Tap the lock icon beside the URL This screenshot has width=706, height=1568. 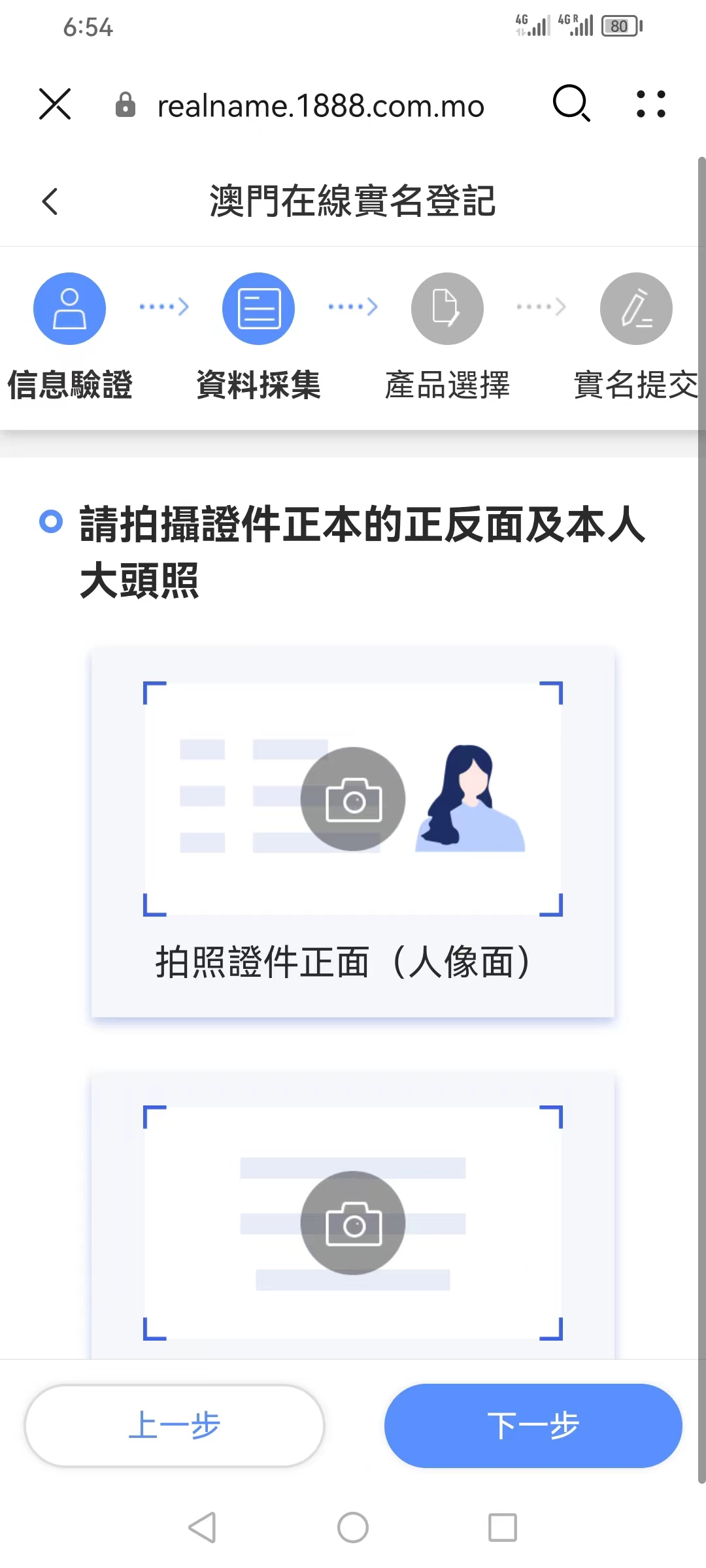(x=126, y=105)
